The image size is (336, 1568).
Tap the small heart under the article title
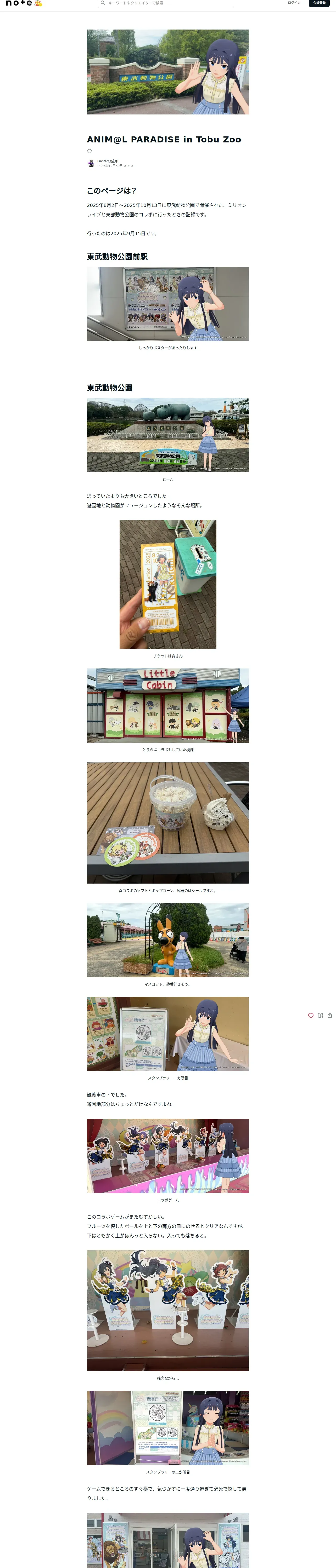[90, 152]
